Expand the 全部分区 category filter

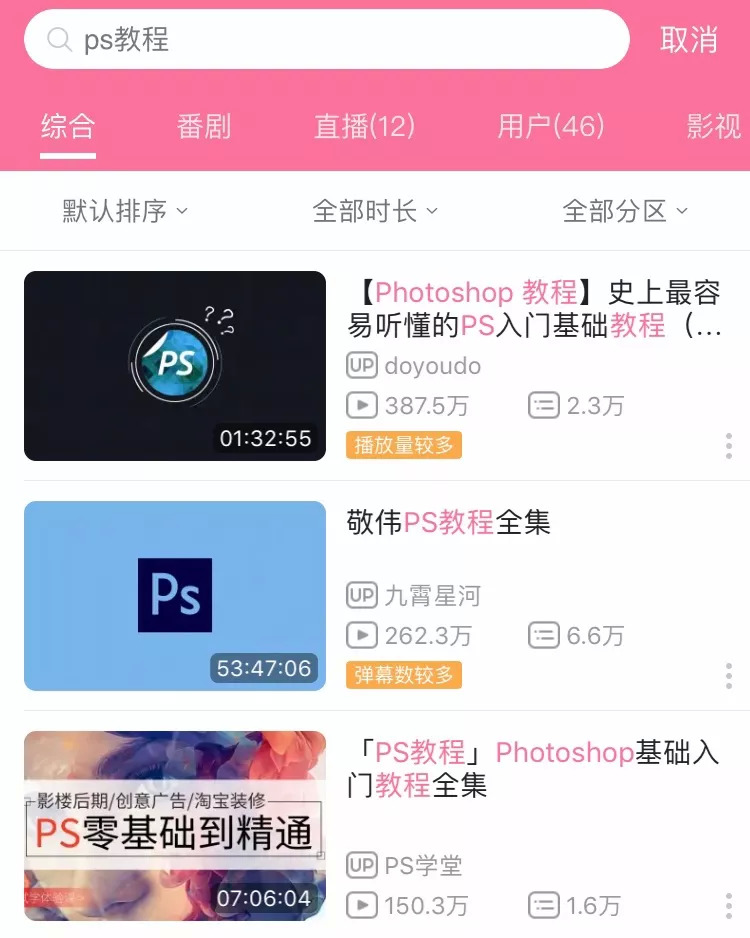(625, 211)
